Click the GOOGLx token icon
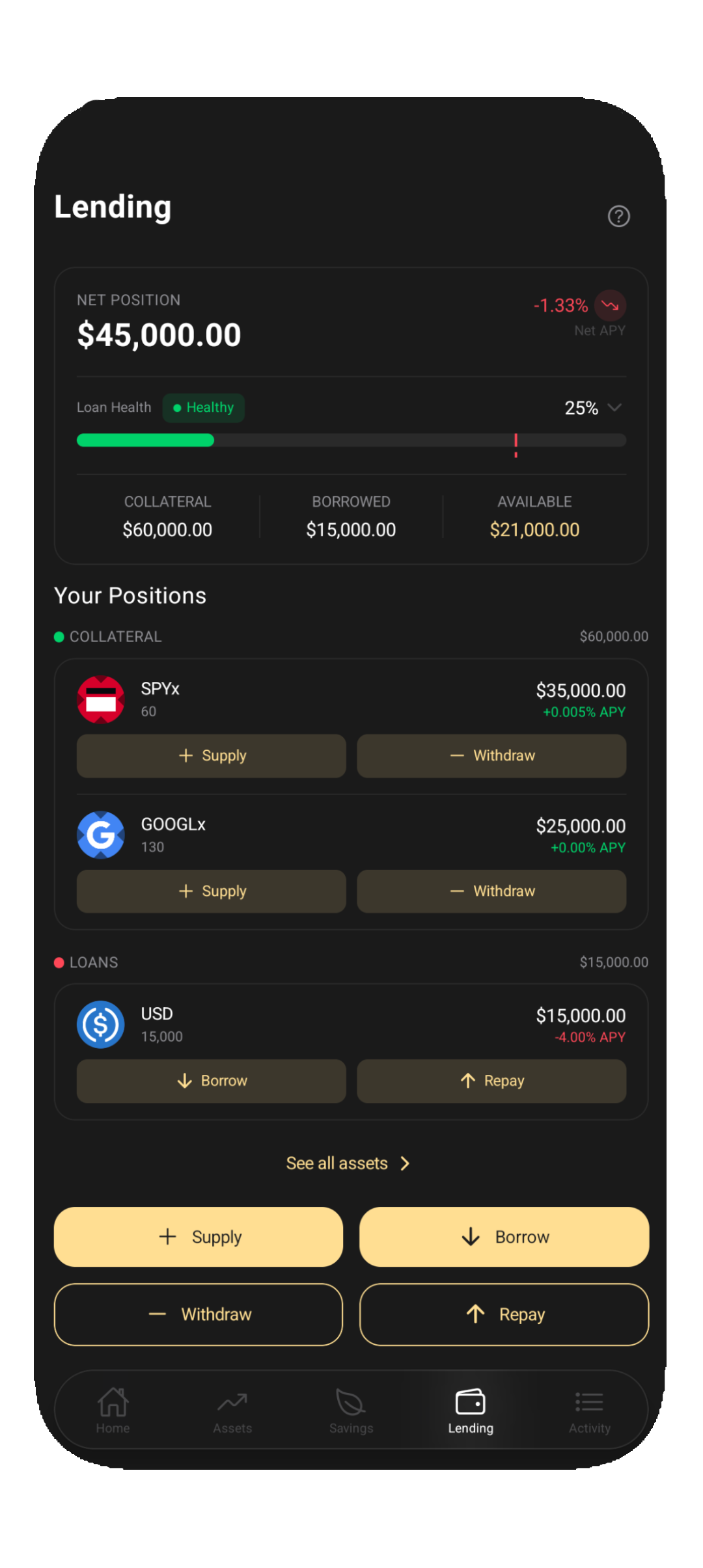Image resolution: width=703 pixels, height=1568 pixels. (100, 835)
